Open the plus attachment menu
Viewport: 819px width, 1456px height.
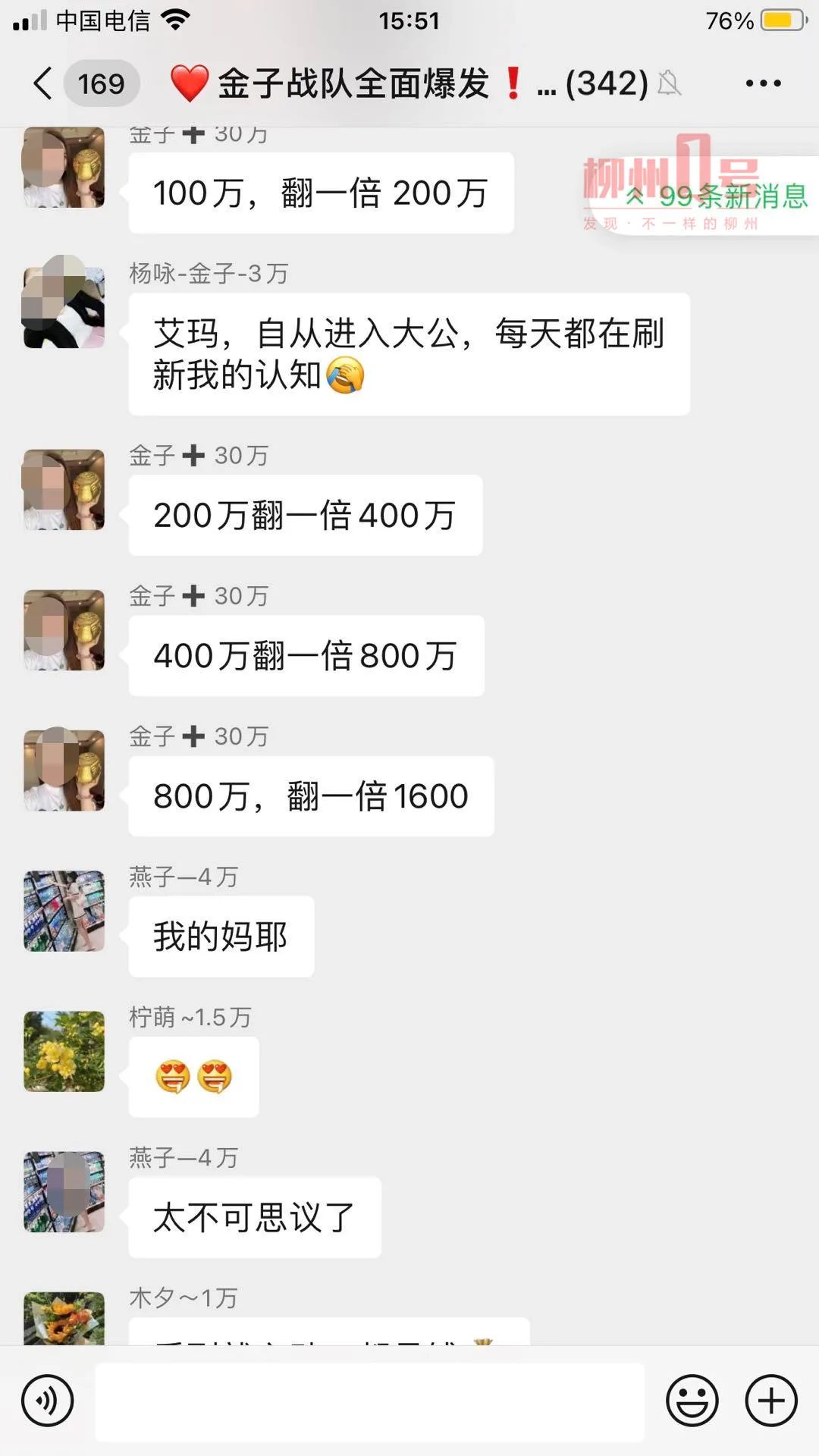771,1401
